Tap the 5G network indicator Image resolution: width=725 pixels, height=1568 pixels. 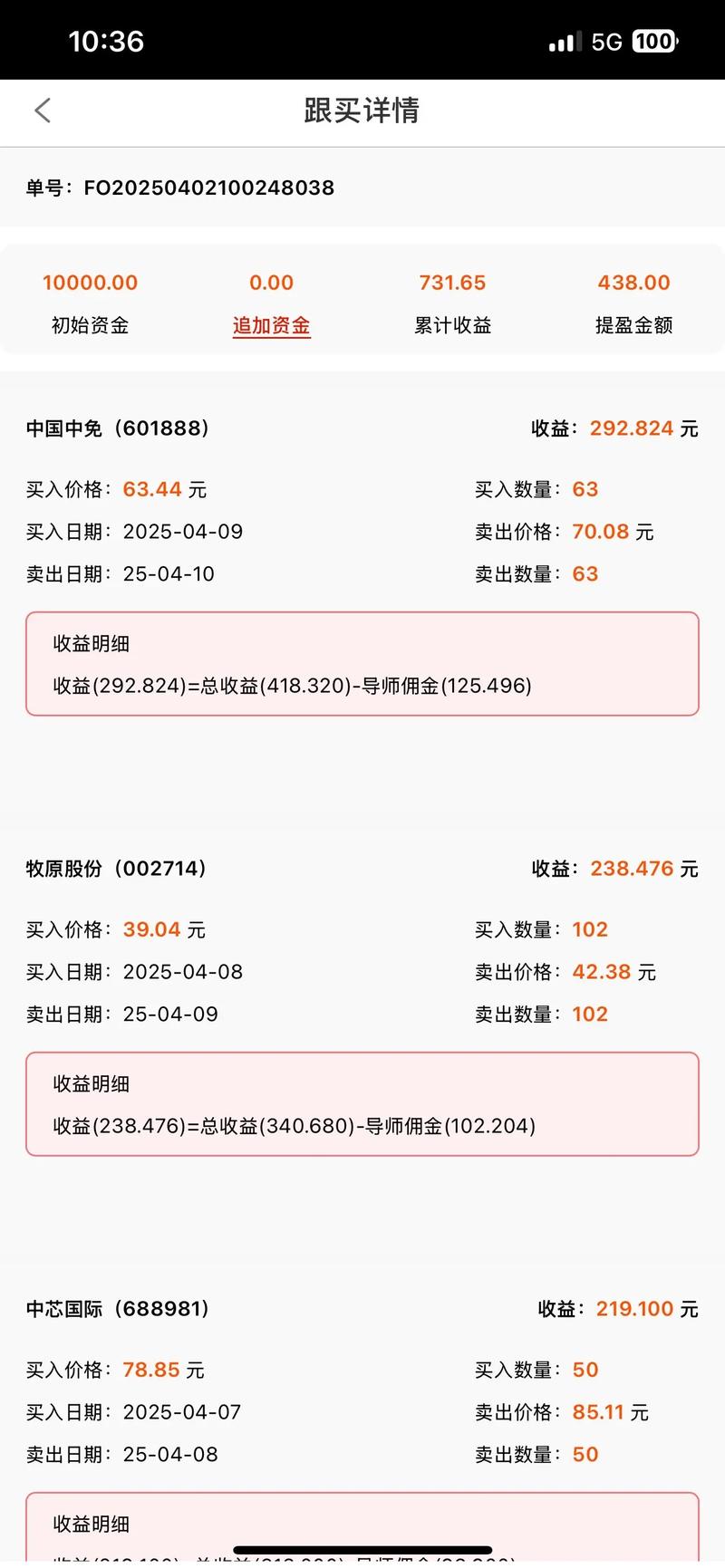click(x=608, y=40)
